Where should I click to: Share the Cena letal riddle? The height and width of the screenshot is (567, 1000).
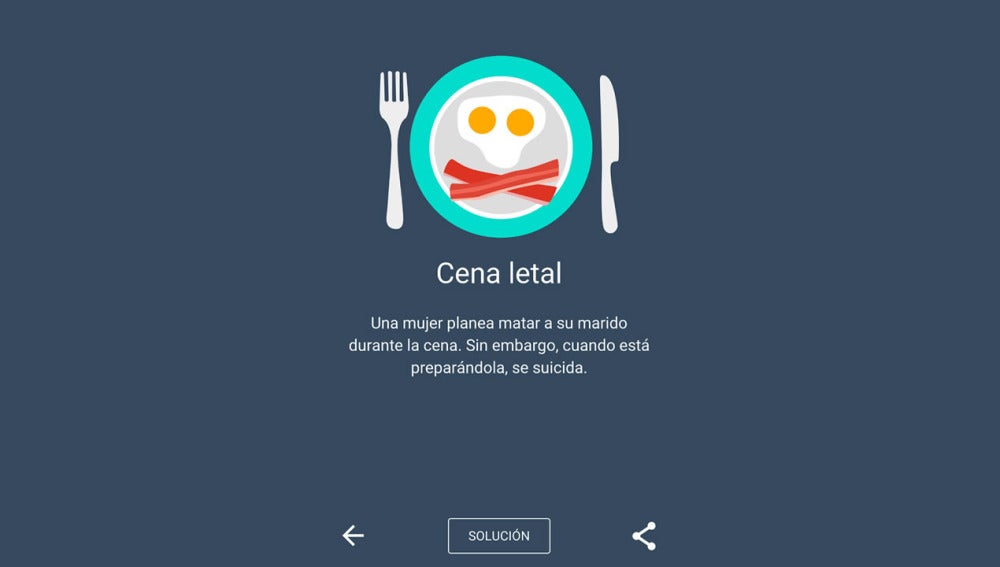644,536
